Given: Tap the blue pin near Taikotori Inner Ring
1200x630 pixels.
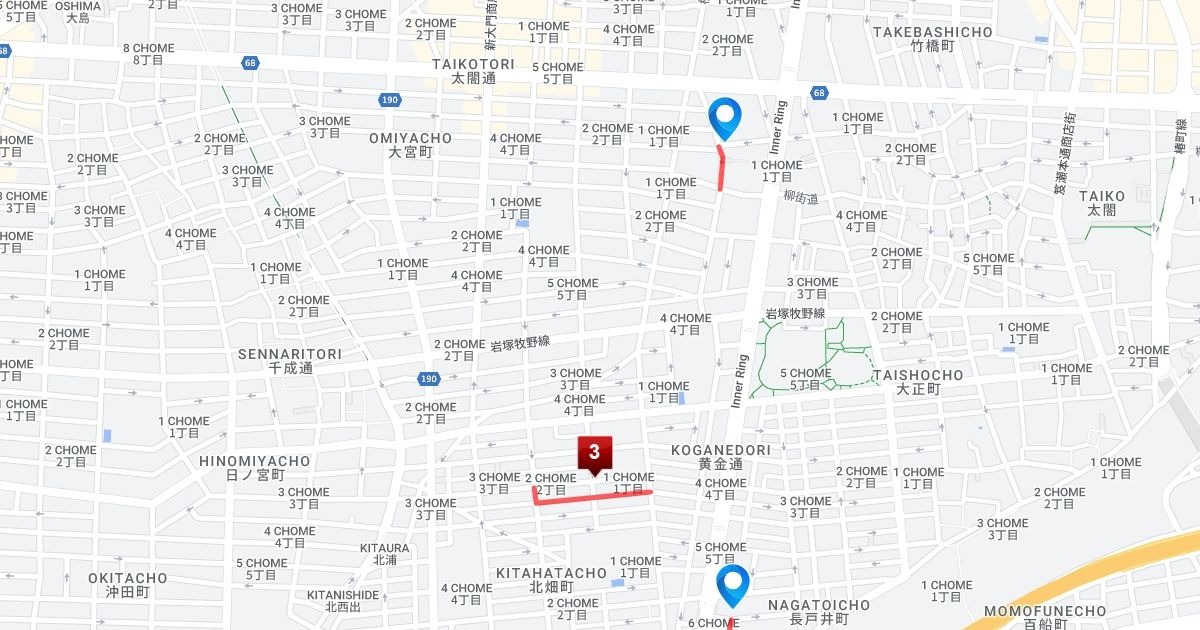Looking at the screenshot, I should point(724,117).
